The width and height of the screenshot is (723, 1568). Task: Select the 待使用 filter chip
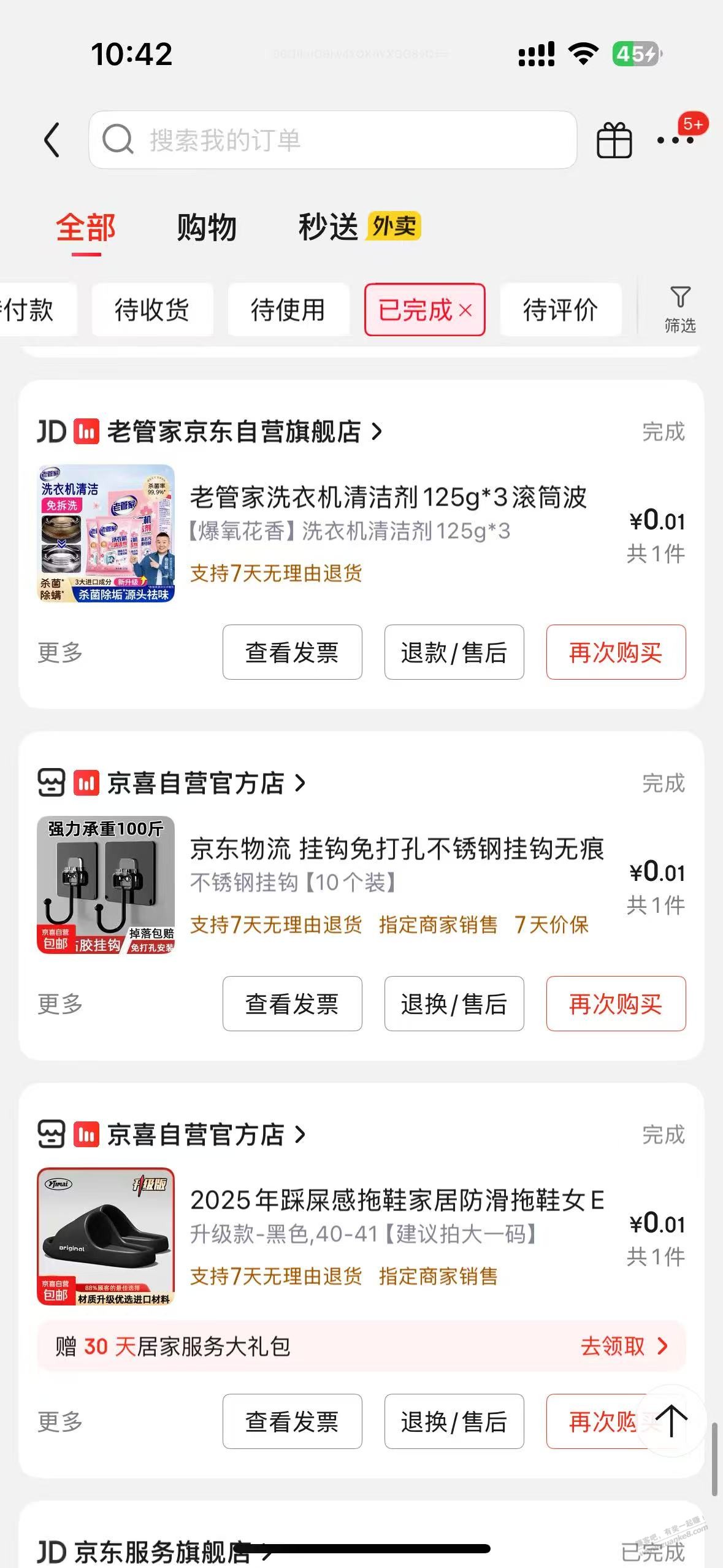pos(288,310)
